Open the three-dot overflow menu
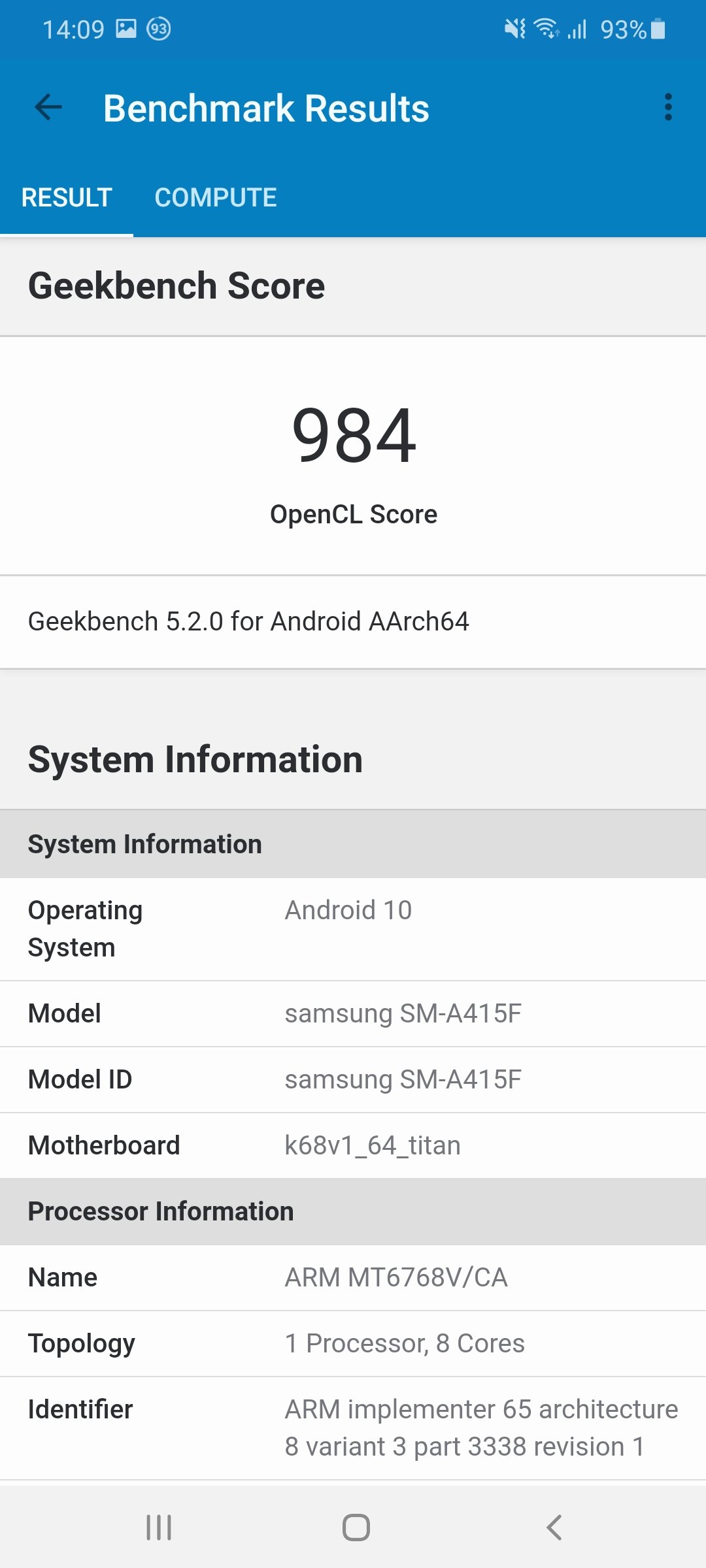The image size is (706, 1568). [667, 107]
